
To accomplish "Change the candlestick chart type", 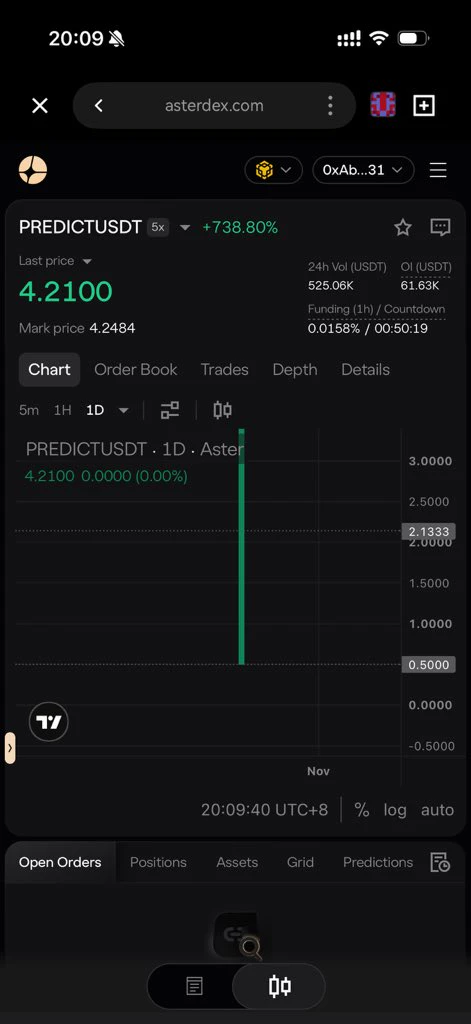I will 222,410.
